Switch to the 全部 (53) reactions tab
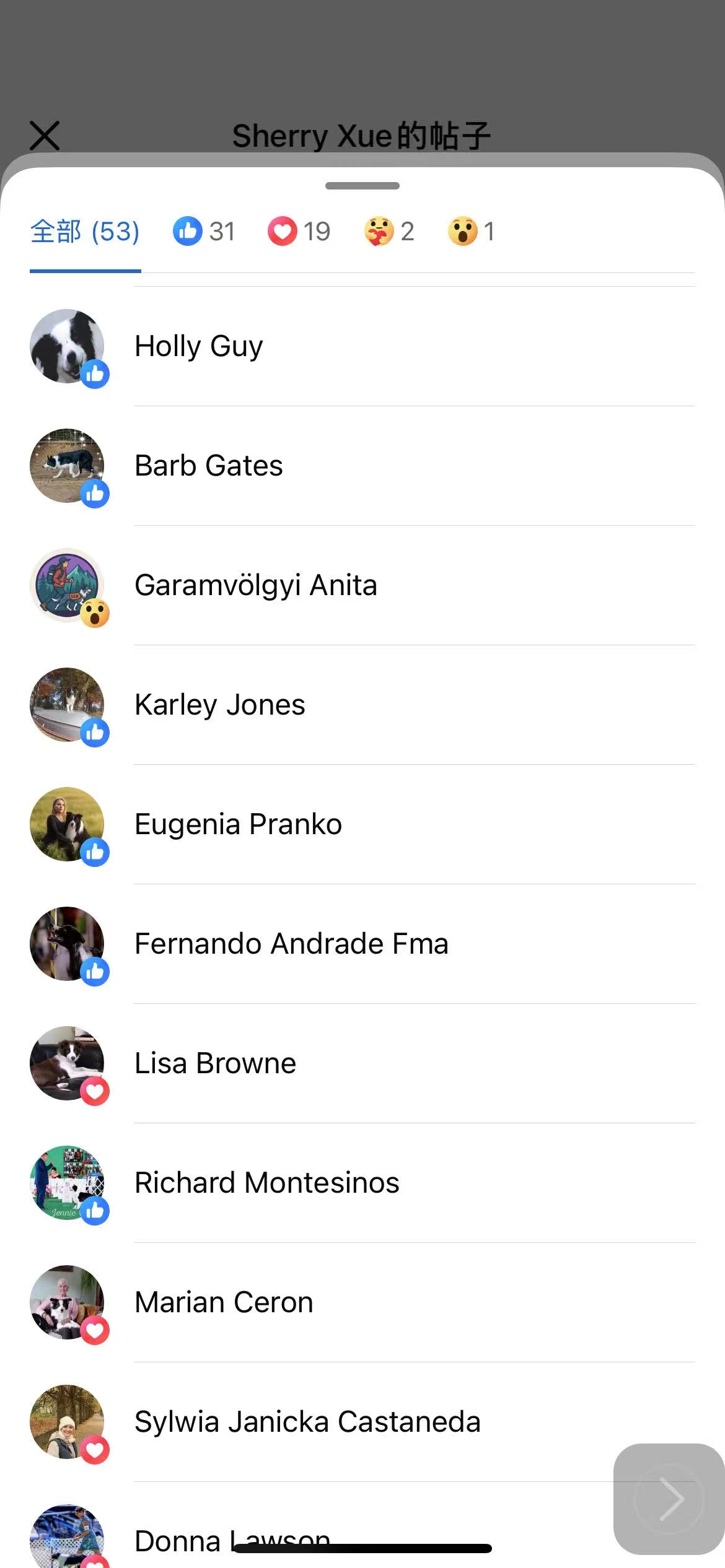 coord(85,232)
